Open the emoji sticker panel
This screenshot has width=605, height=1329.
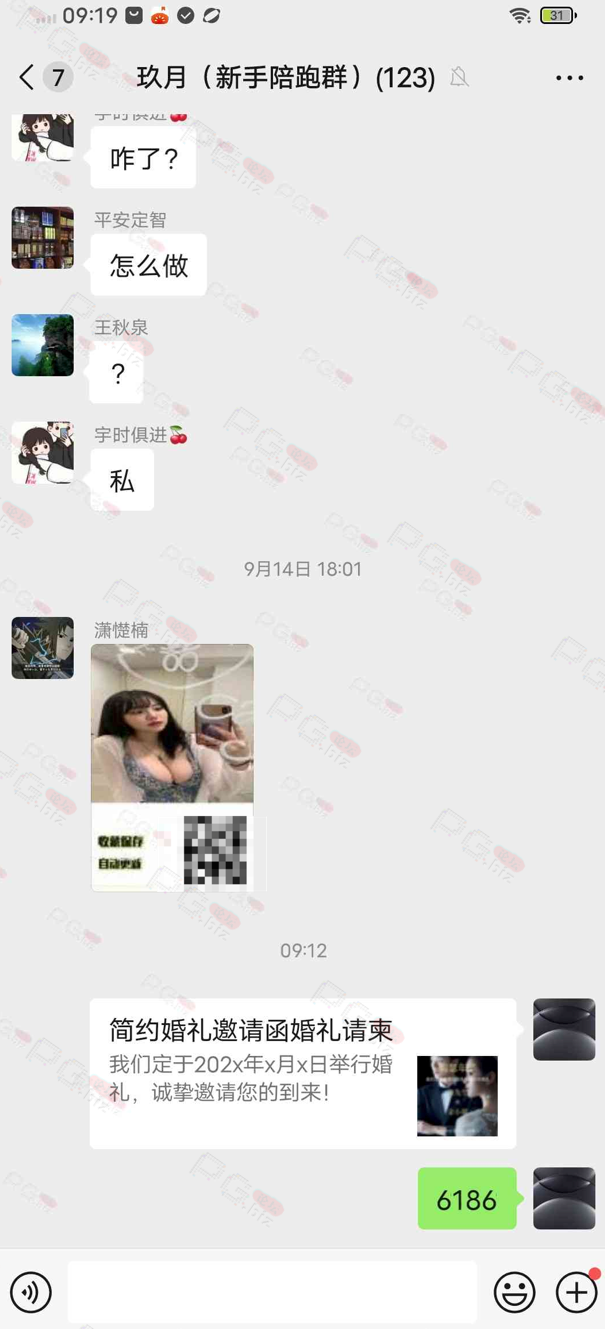pos(514,1292)
